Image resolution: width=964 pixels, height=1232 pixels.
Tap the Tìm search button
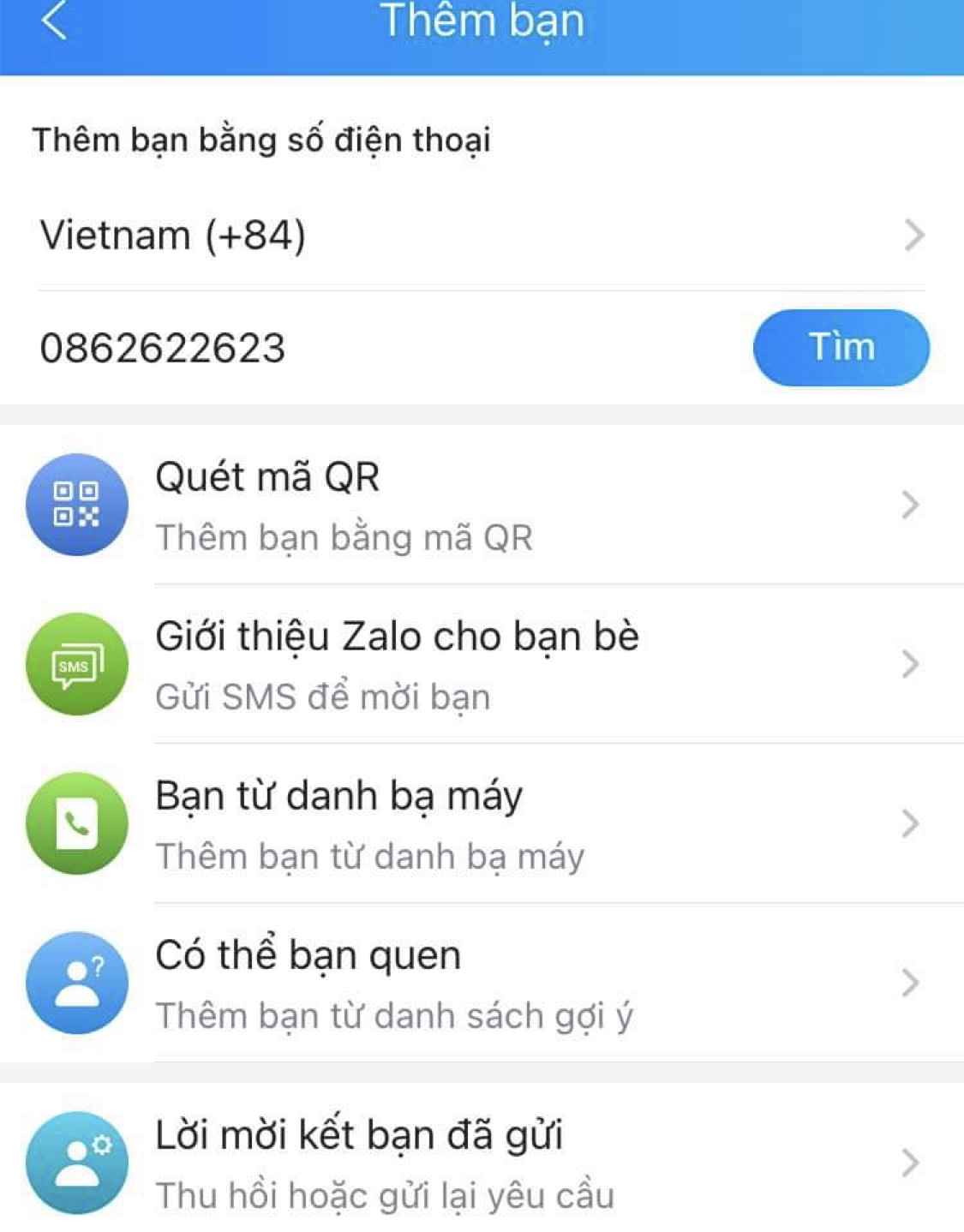[x=841, y=348]
